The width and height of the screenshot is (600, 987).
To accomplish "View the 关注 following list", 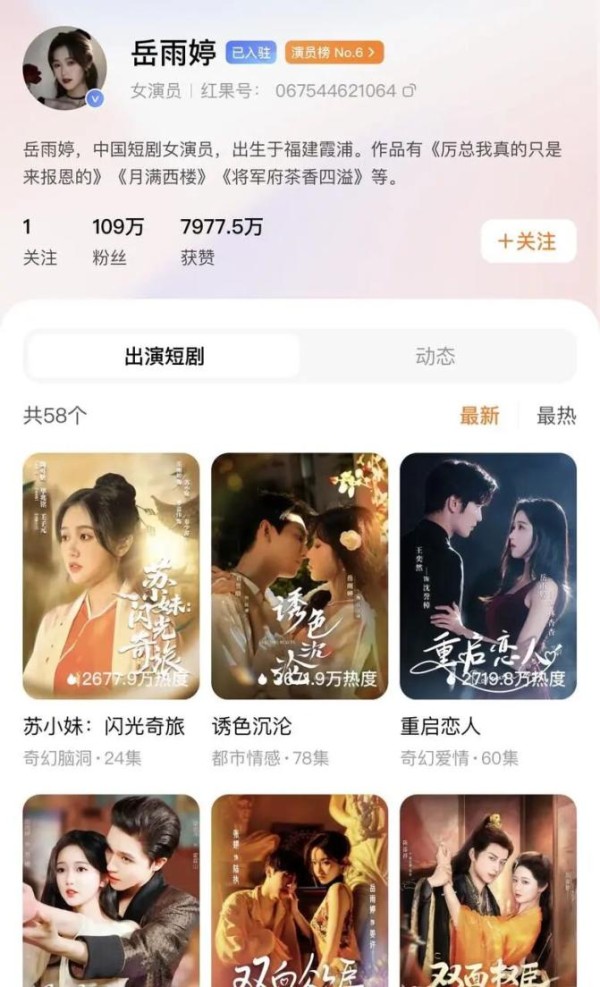I will 40,242.
